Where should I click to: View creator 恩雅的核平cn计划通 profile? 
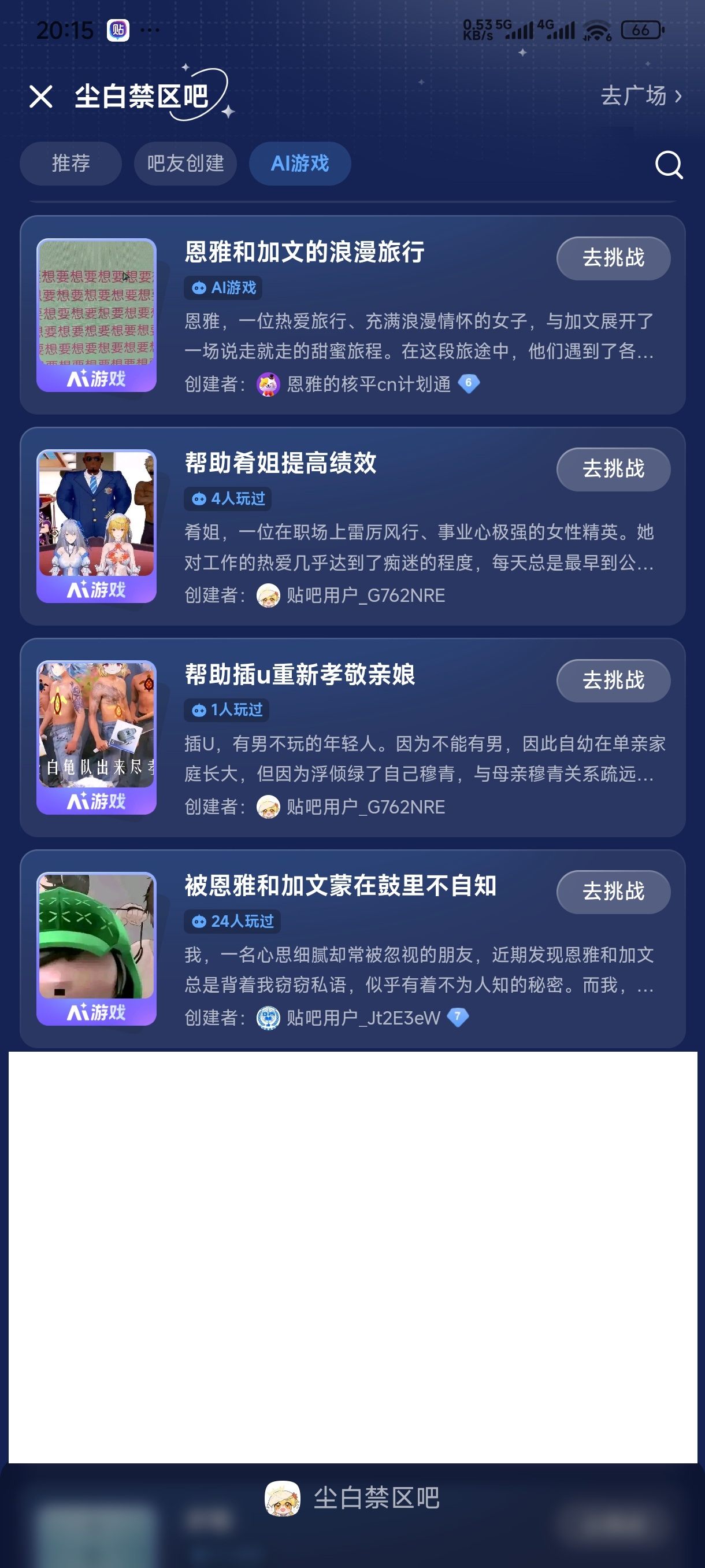click(x=368, y=384)
